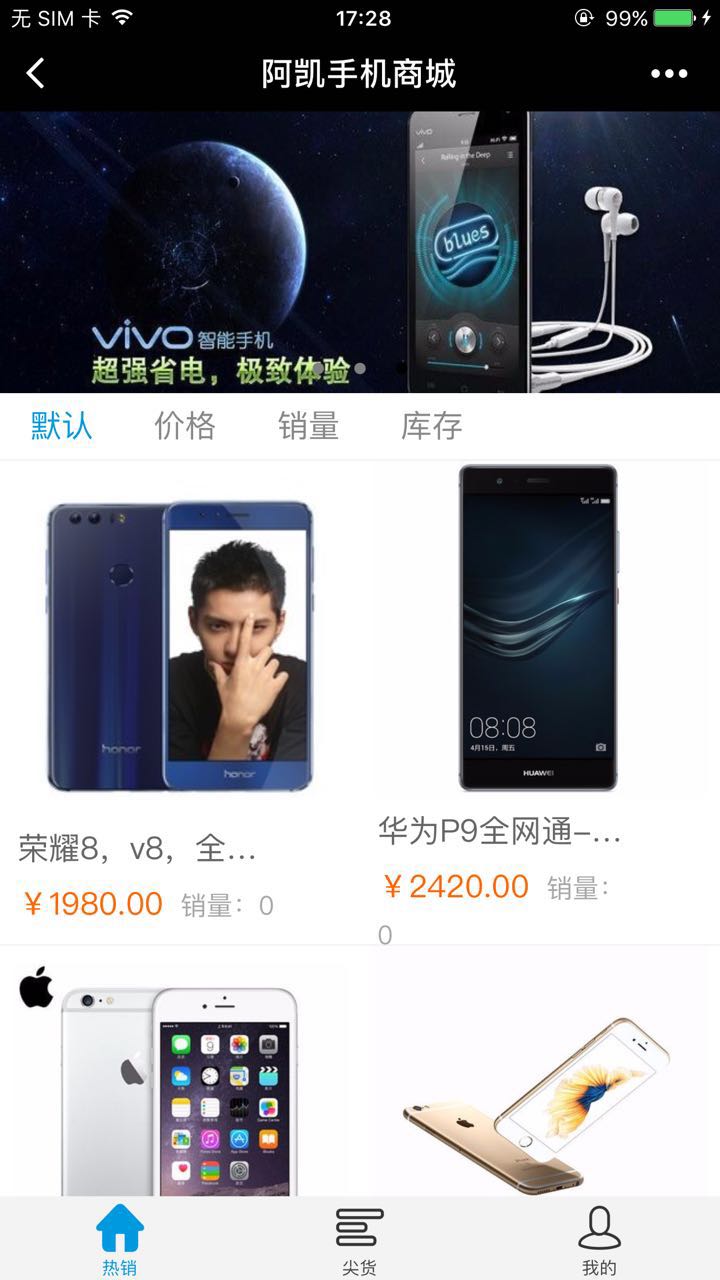
Task: Switch to the 热销 tab
Action: coord(119,1240)
